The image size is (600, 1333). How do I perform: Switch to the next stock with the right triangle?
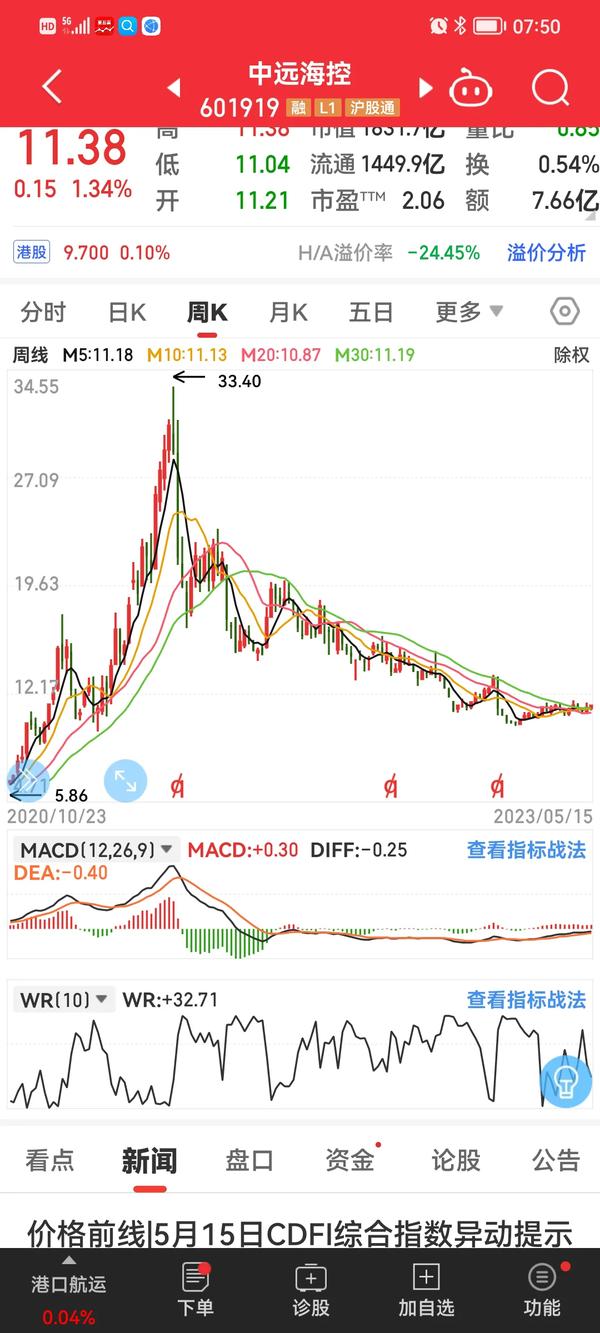pyautogui.click(x=425, y=88)
